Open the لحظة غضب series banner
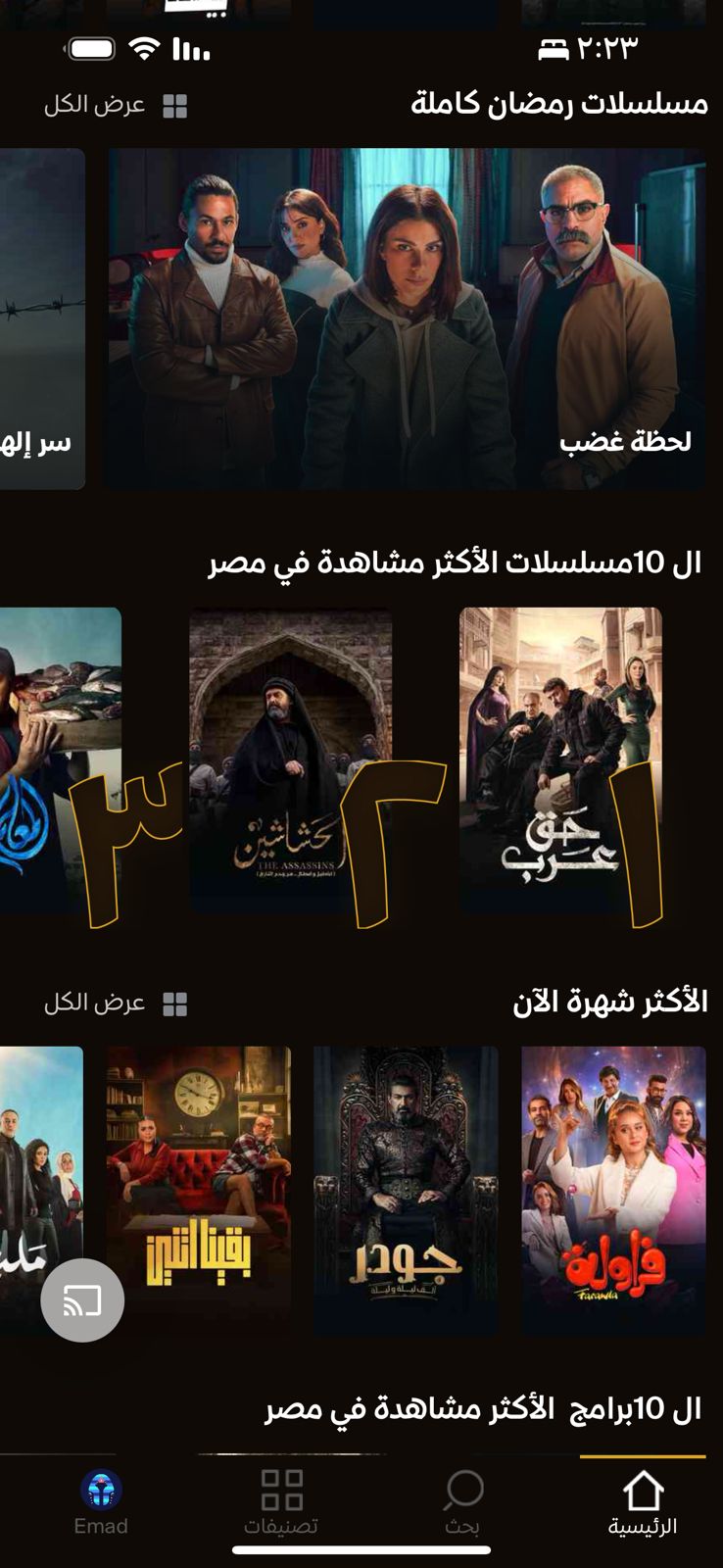Screen dimensions: 723x1568 pos(406,318)
